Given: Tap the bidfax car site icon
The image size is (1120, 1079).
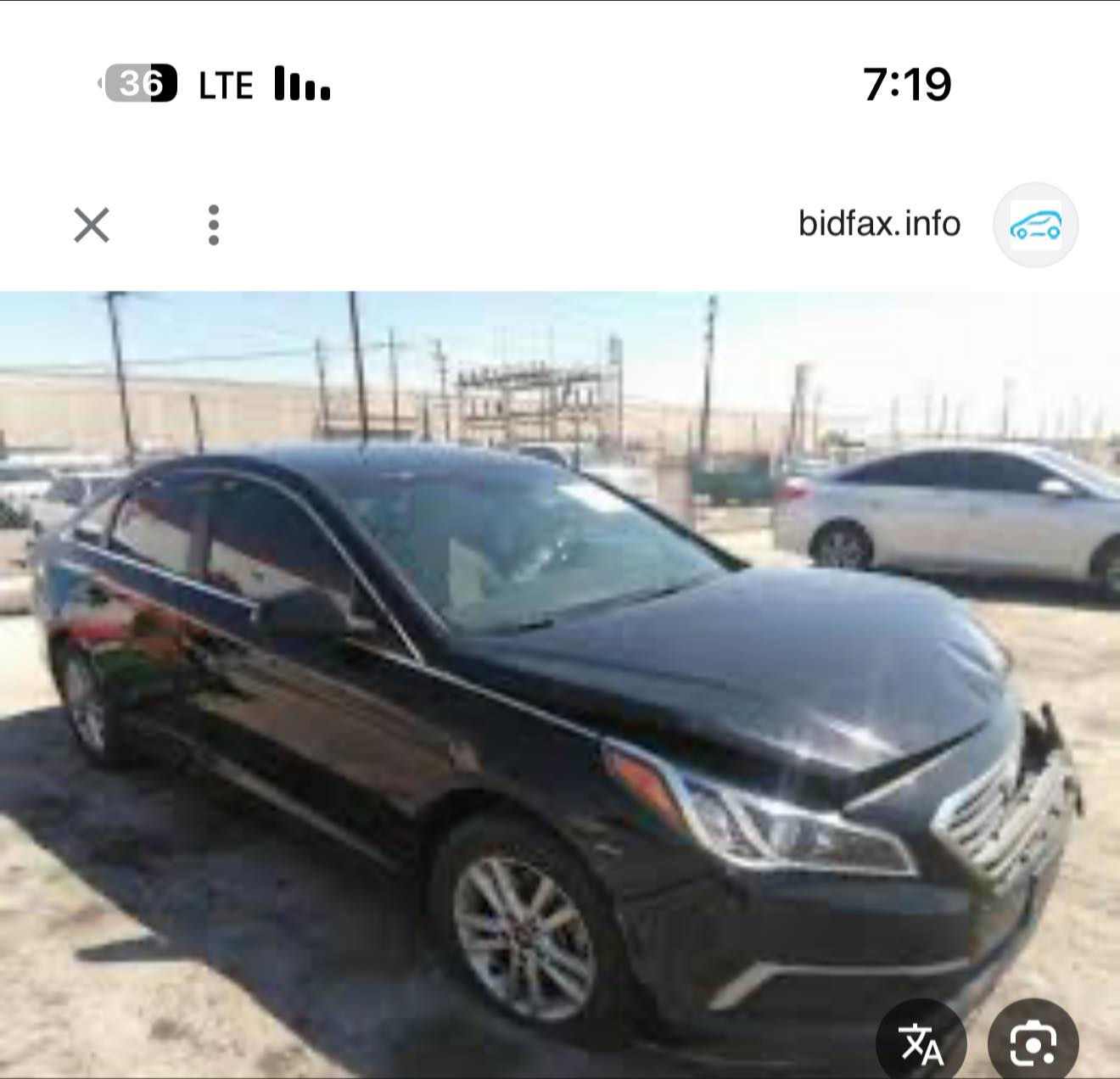Looking at the screenshot, I should [x=1035, y=226].
